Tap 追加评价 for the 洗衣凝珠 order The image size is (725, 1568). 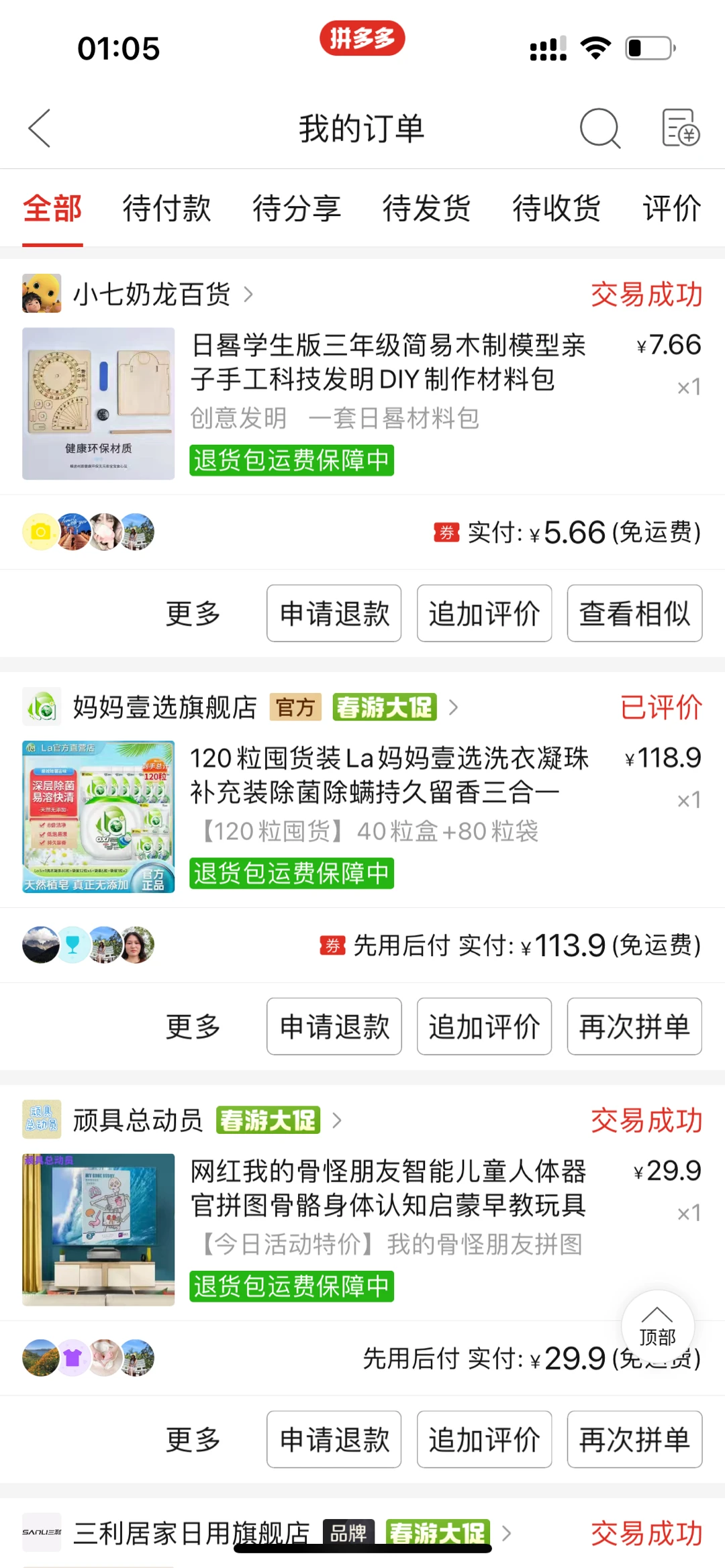[484, 1027]
